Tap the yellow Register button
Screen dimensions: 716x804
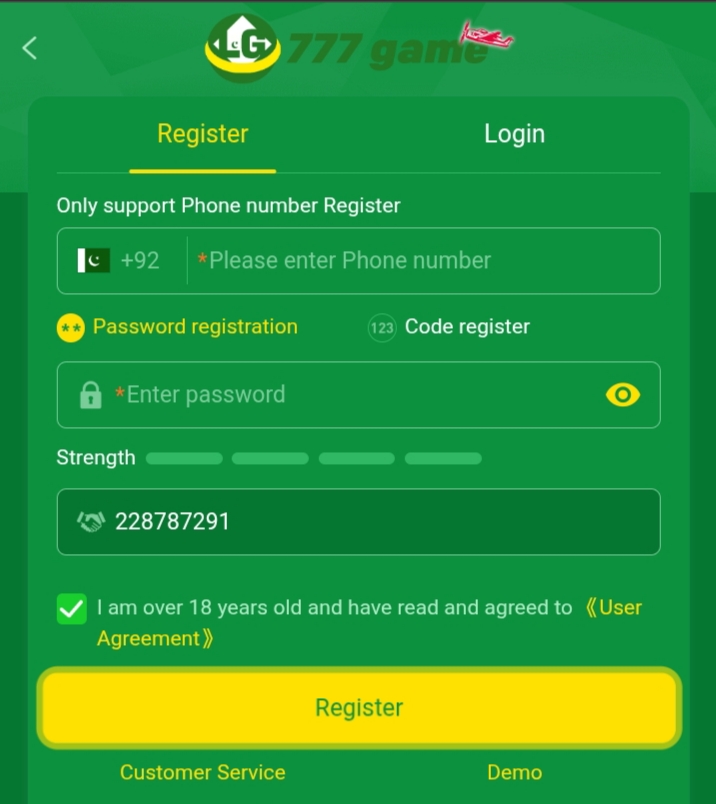(358, 708)
